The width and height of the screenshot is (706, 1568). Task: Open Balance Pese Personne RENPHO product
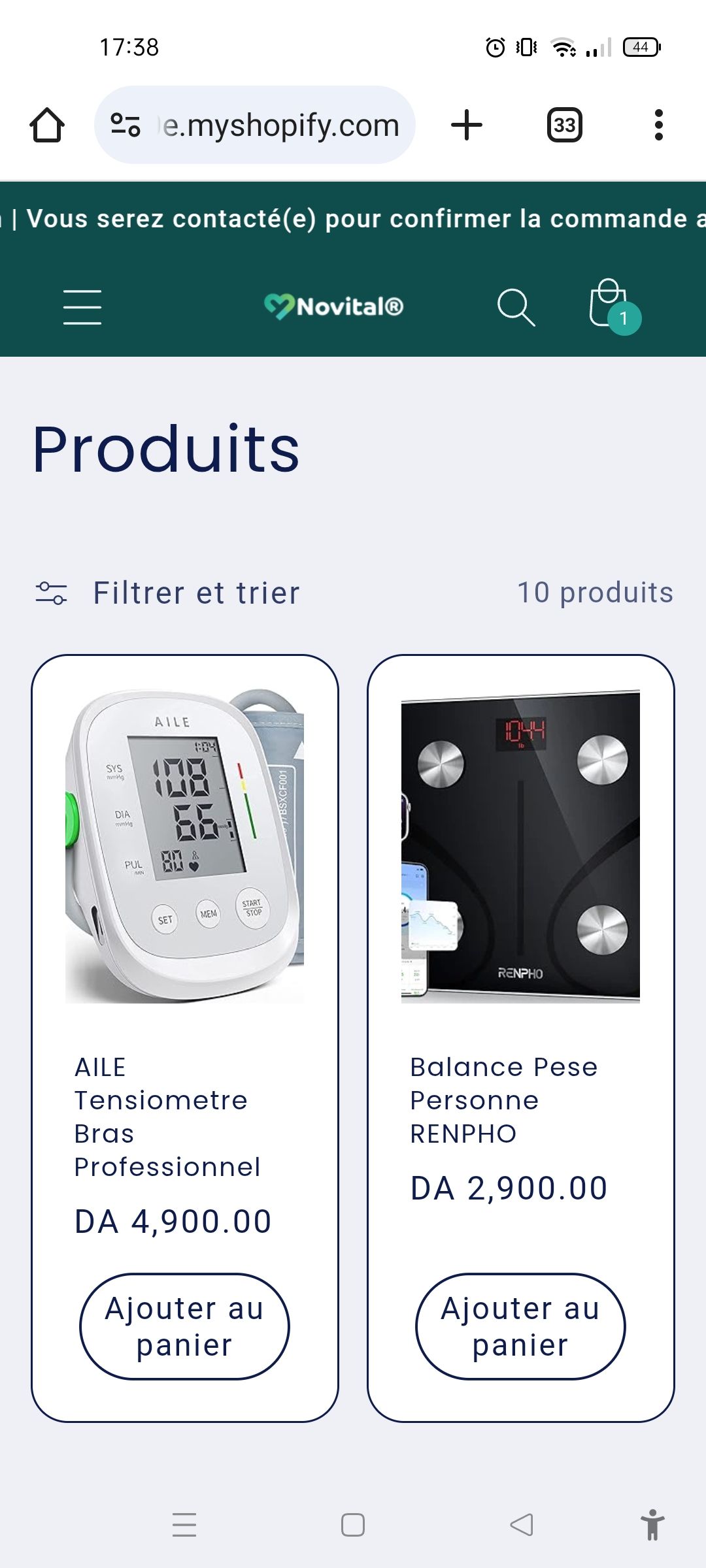point(503,1100)
